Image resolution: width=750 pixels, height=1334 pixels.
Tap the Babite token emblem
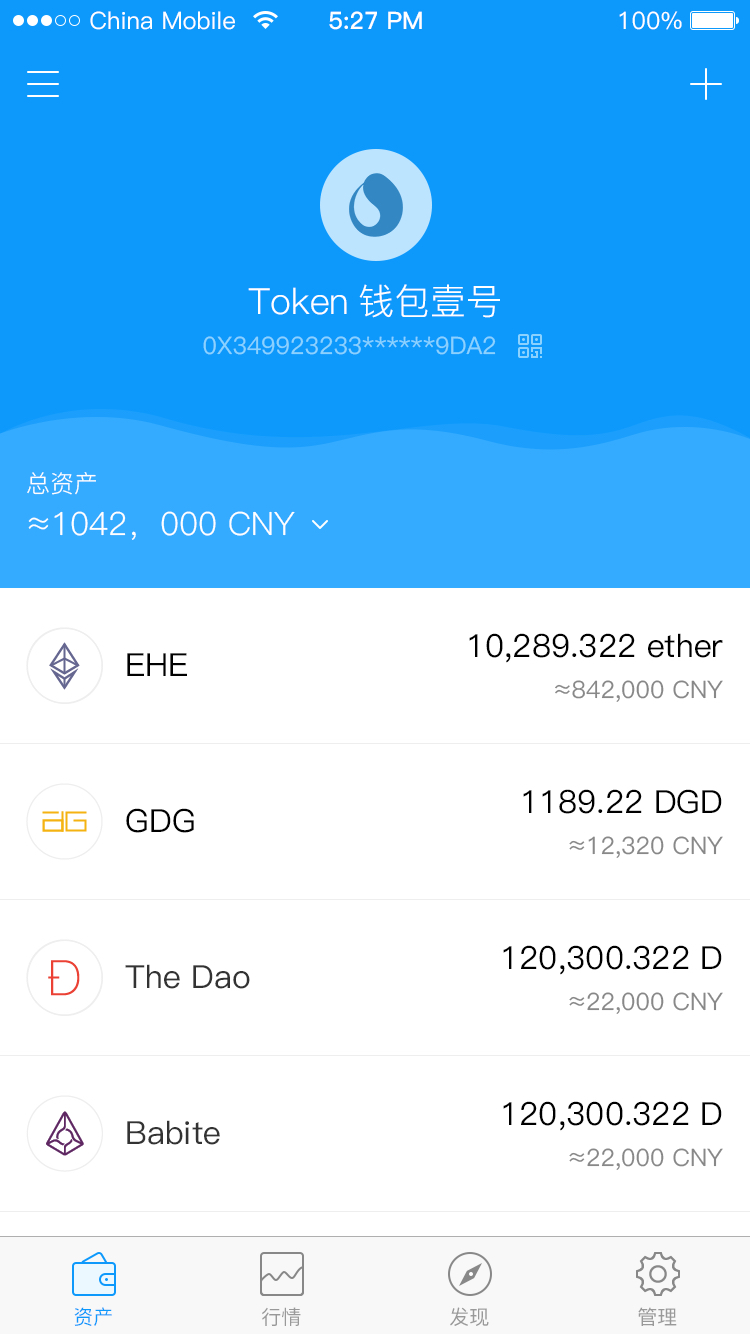[64, 1133]
